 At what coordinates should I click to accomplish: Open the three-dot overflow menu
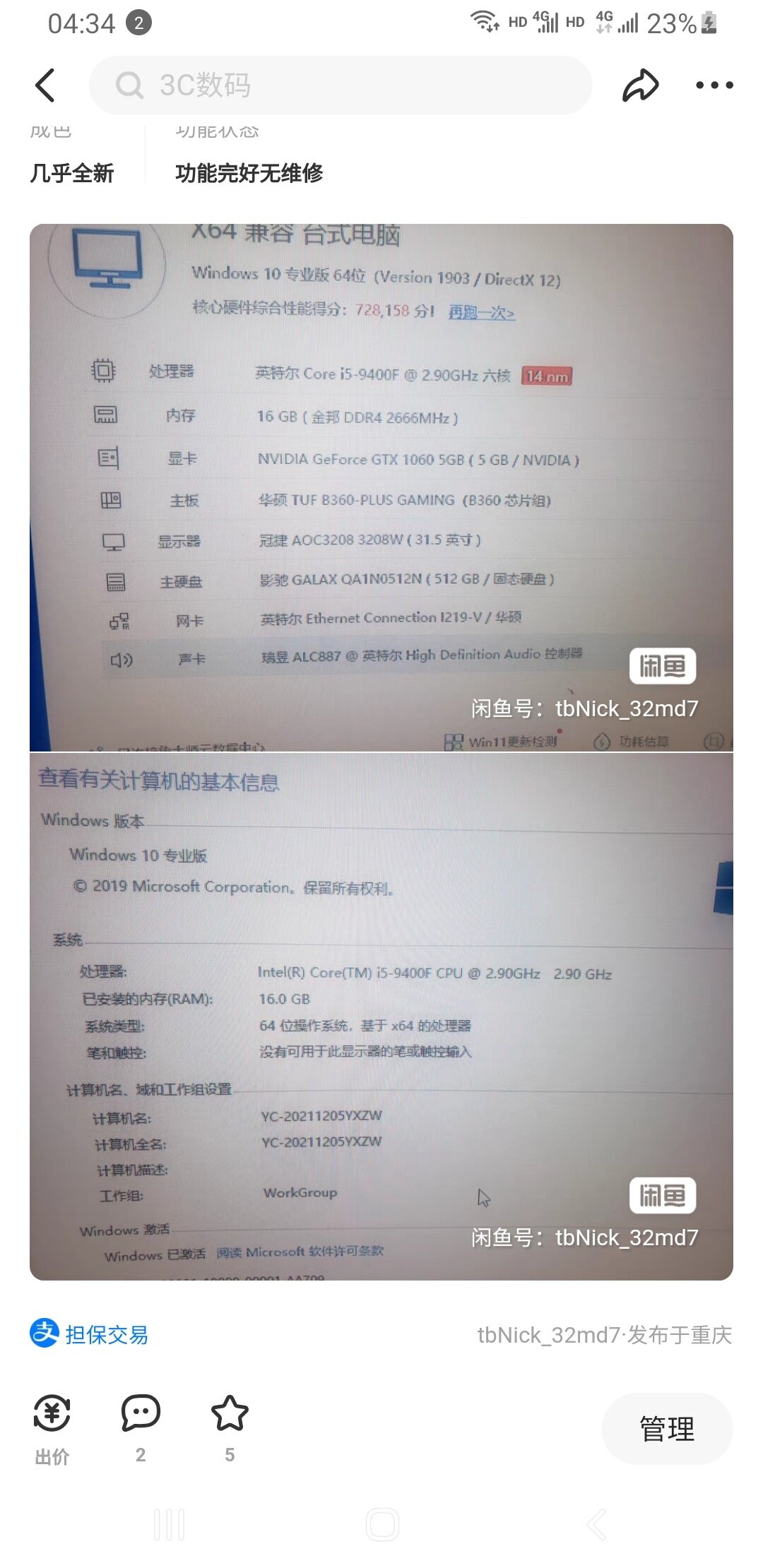point(714,85)
